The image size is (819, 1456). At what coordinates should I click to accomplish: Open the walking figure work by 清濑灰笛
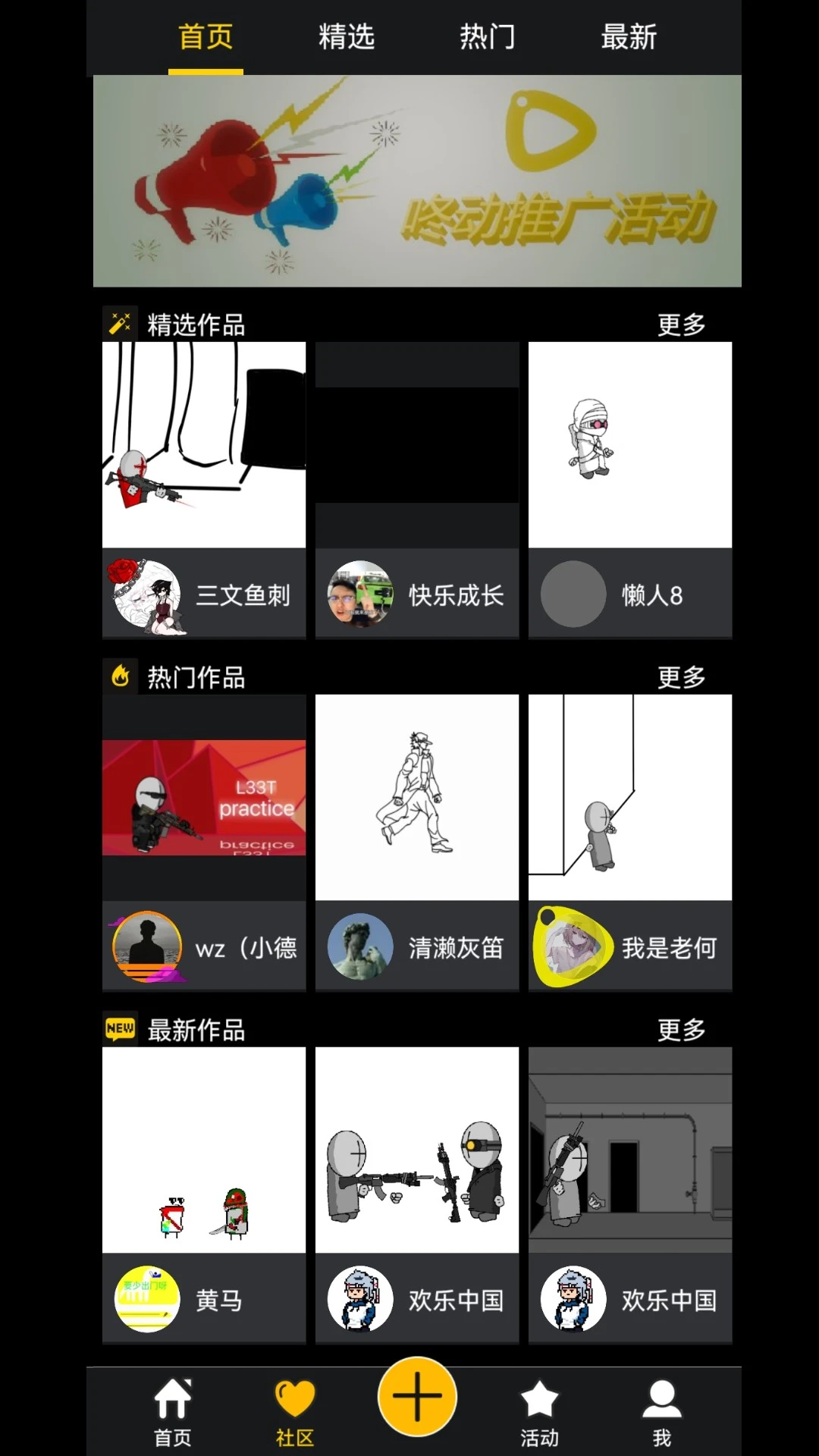(417, 798)
